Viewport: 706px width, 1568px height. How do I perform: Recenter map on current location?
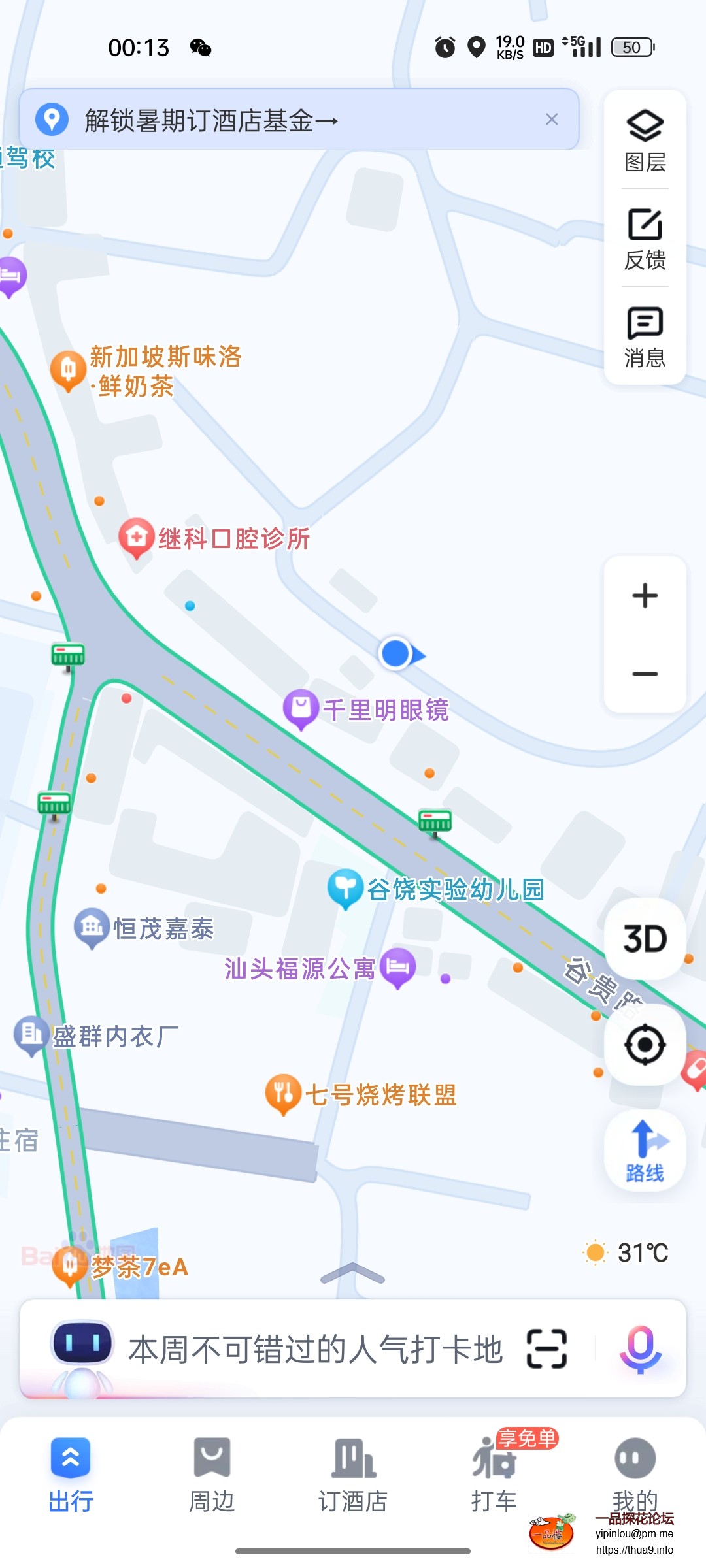645,1045
